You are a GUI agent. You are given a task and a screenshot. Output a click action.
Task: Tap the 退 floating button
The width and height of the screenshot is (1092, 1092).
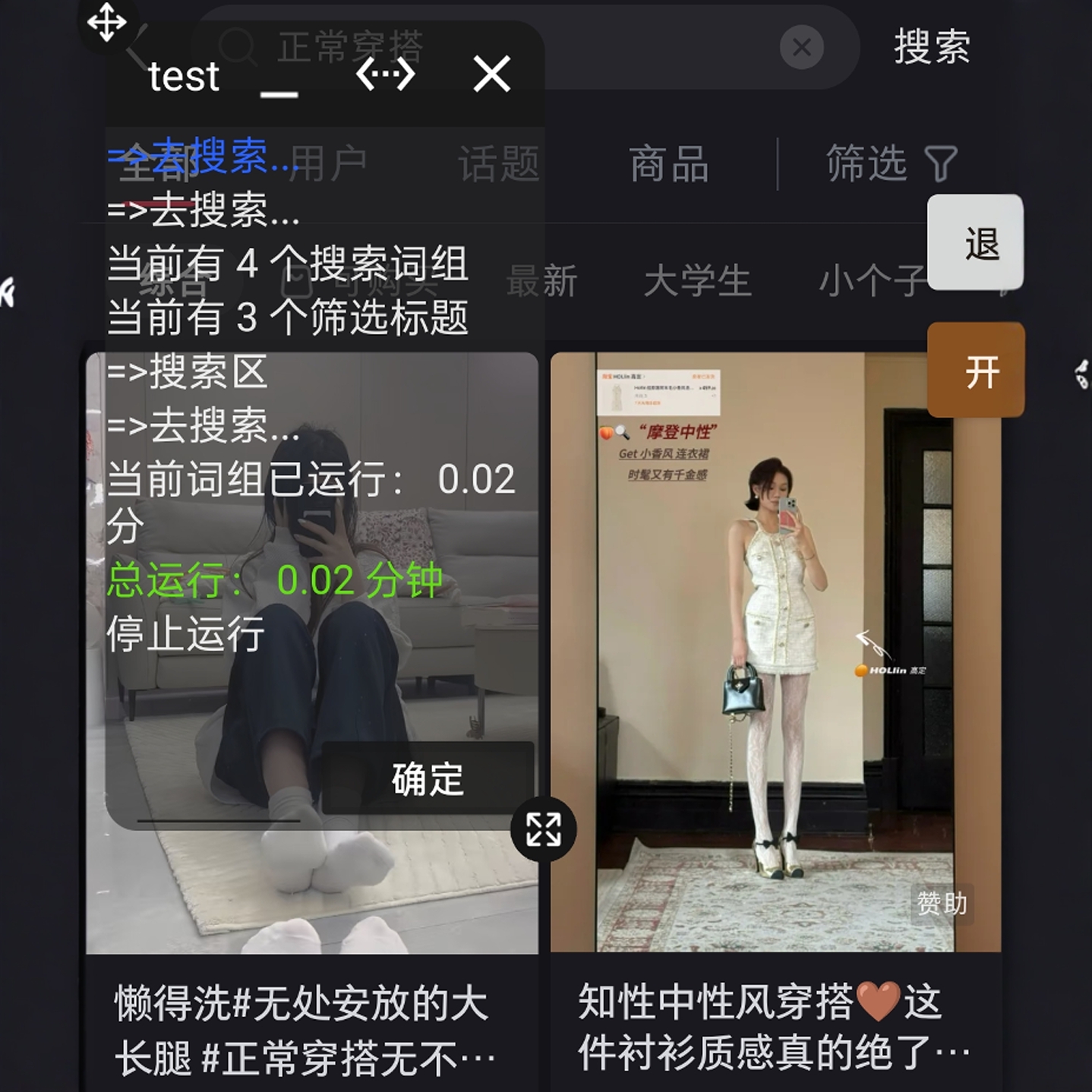click(x=976, y=243)
